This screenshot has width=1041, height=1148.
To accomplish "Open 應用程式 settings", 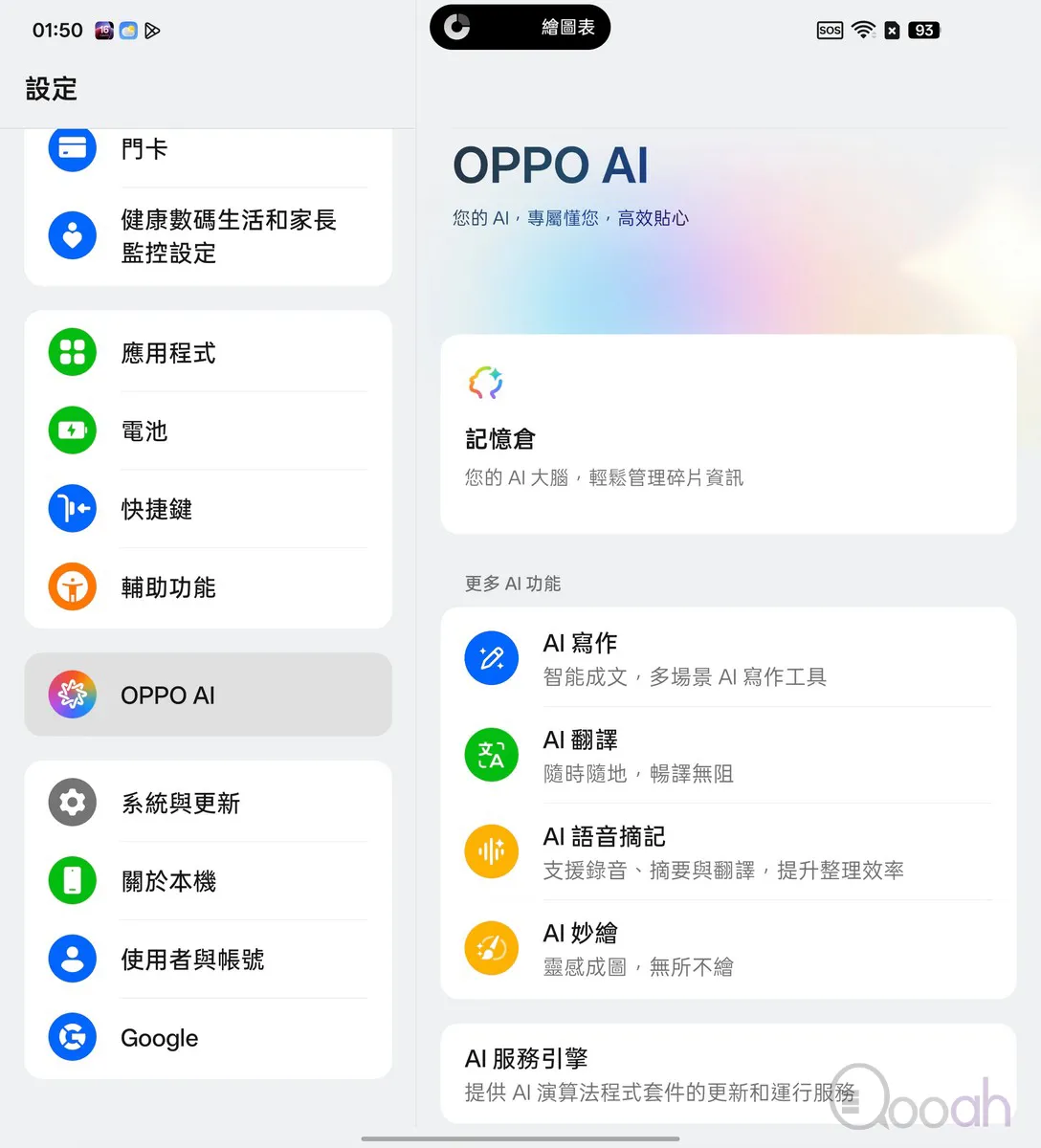I will tap(208, 353).
